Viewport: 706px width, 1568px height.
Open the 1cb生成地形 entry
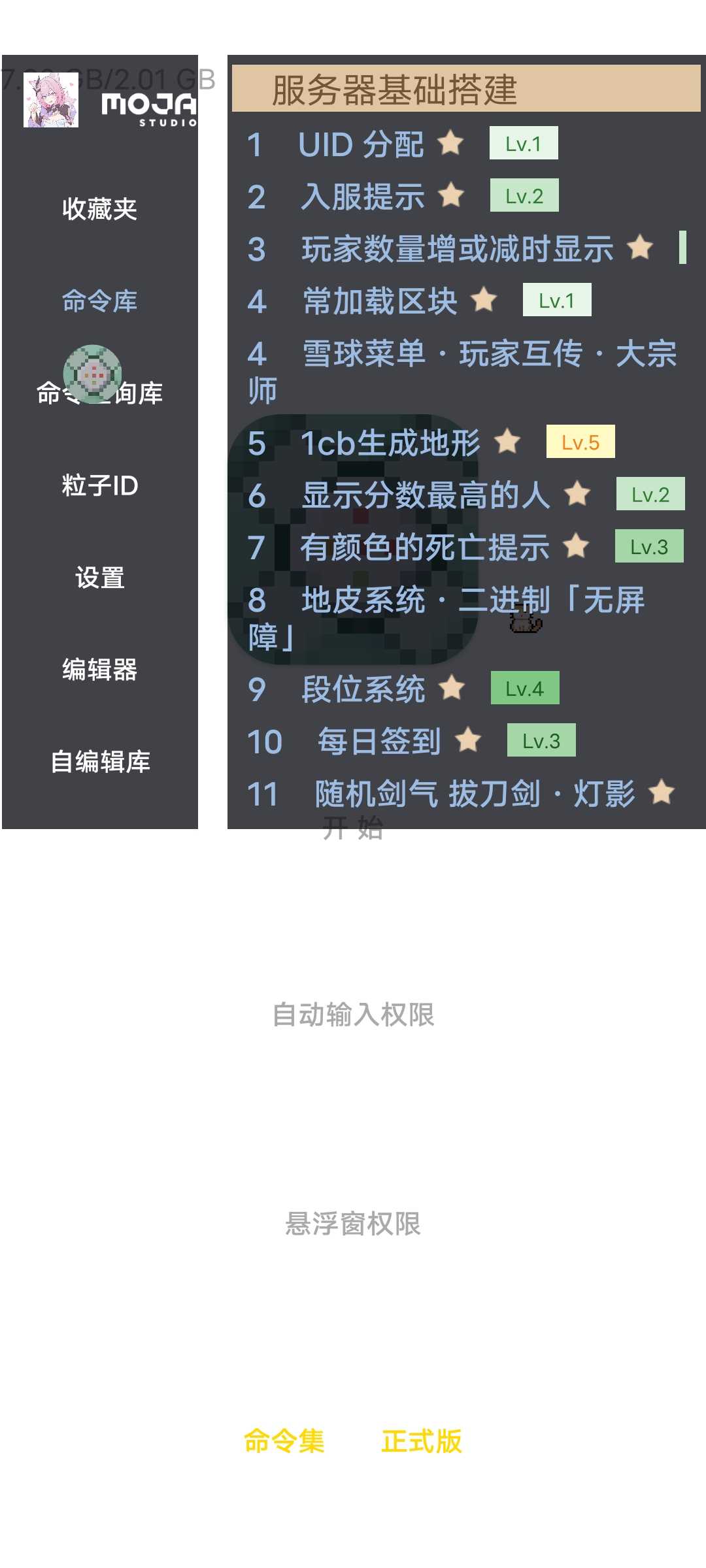[390, 443]
